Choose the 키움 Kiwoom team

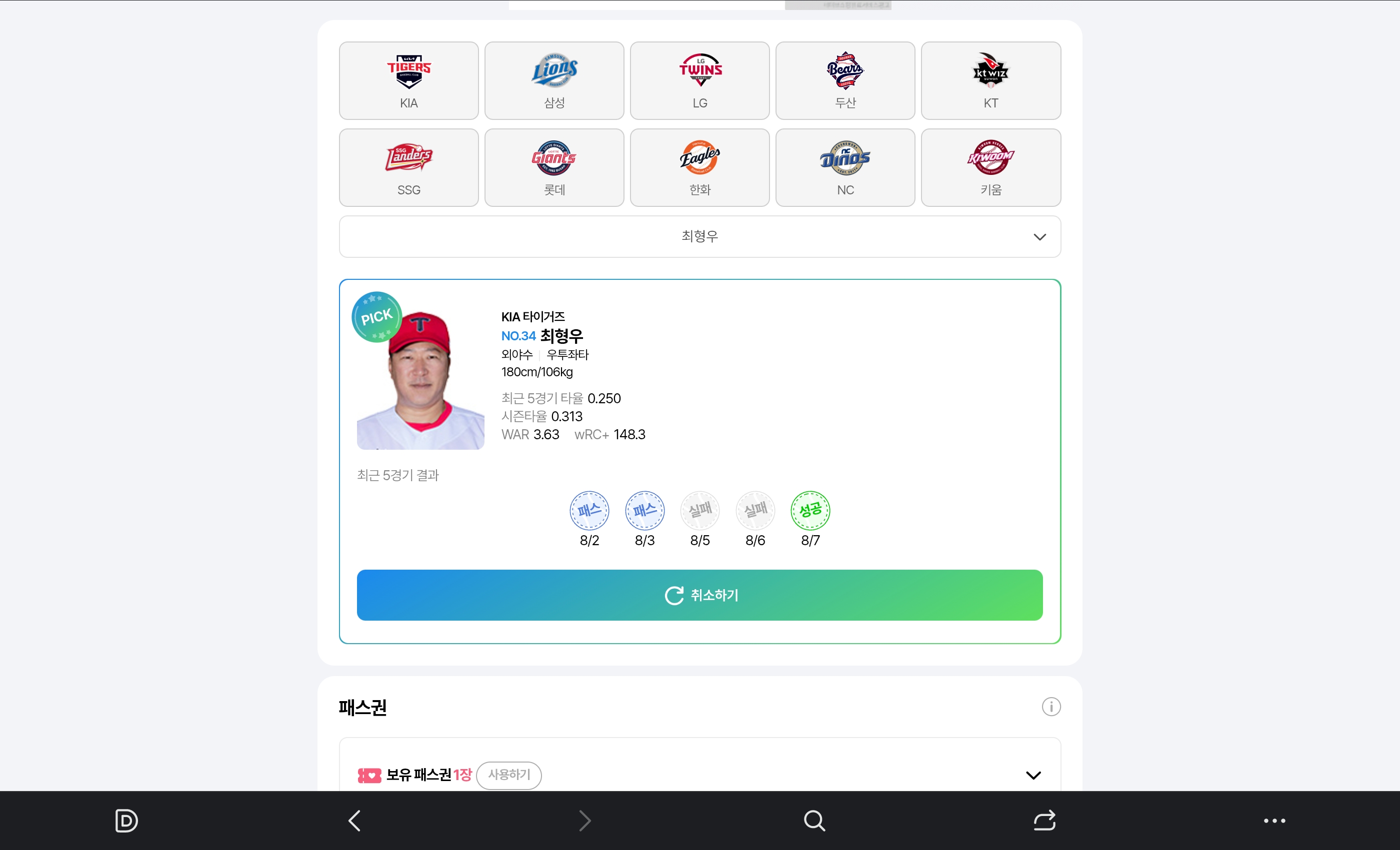(x=990, y=167)
